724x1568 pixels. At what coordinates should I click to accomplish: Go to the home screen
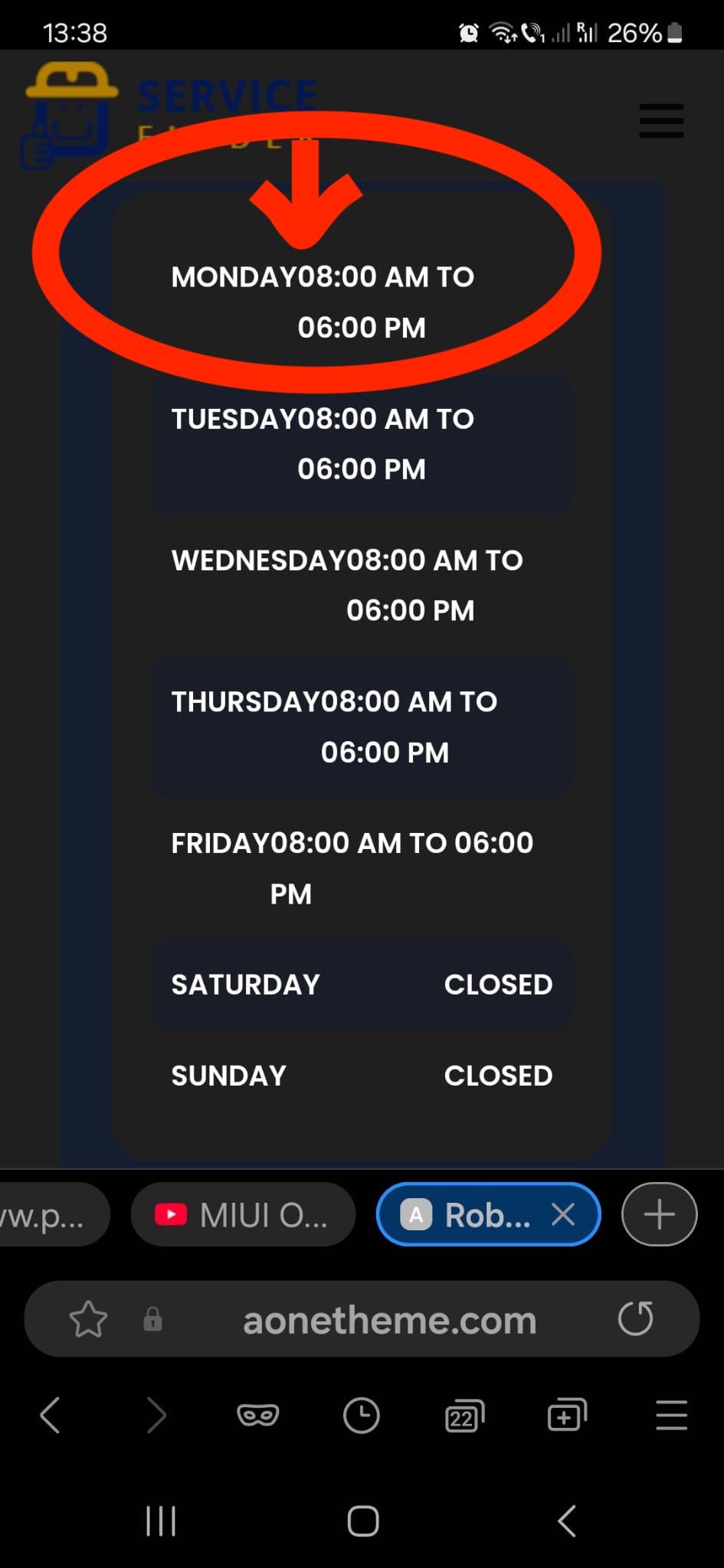pyautogui.click(x=362, y=1521)
